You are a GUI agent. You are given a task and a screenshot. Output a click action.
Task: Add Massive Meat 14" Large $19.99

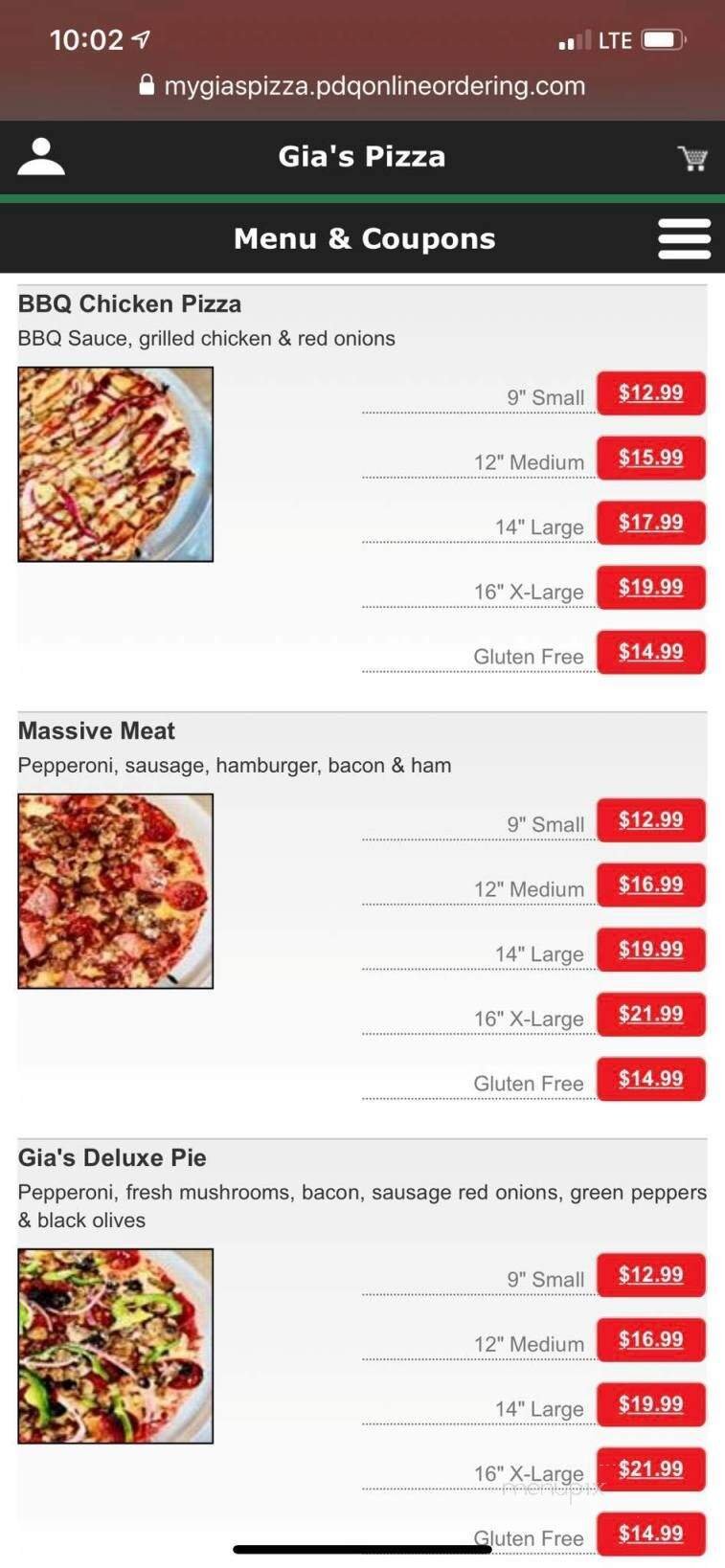650,950
